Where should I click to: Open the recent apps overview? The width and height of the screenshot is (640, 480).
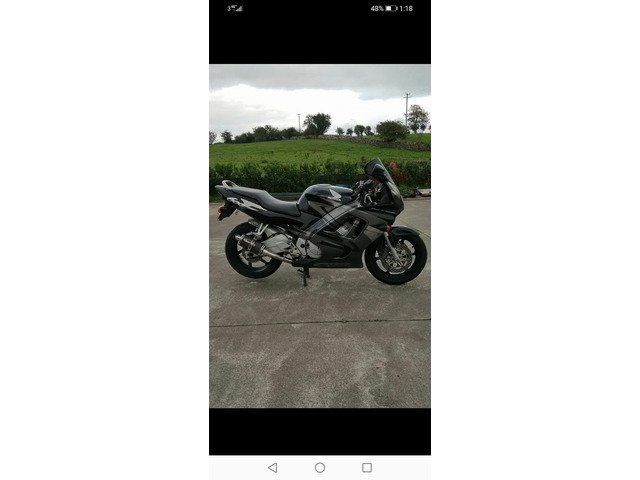tap(367, 467)
